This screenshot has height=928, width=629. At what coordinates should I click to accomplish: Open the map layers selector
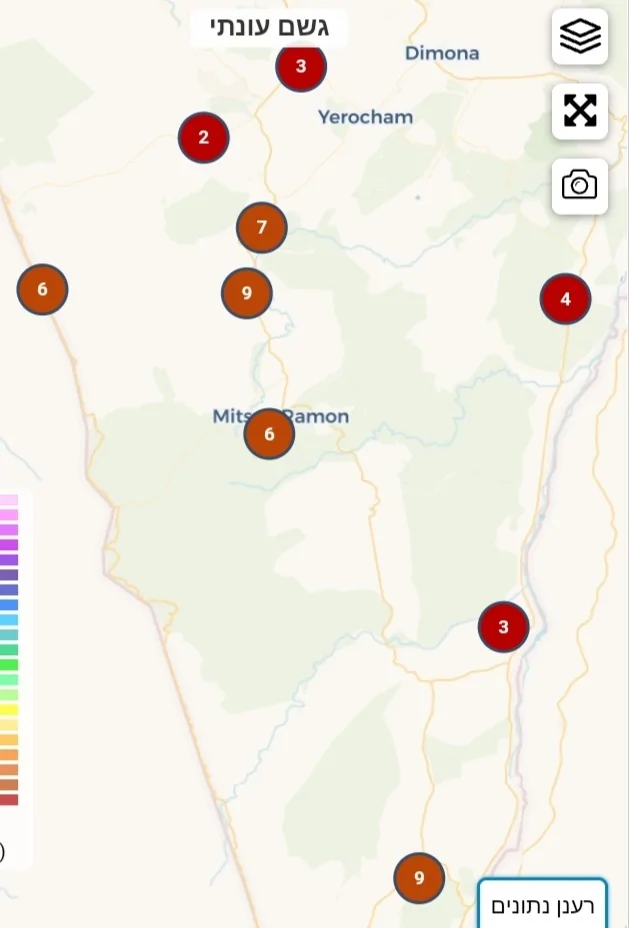[580, 37]
